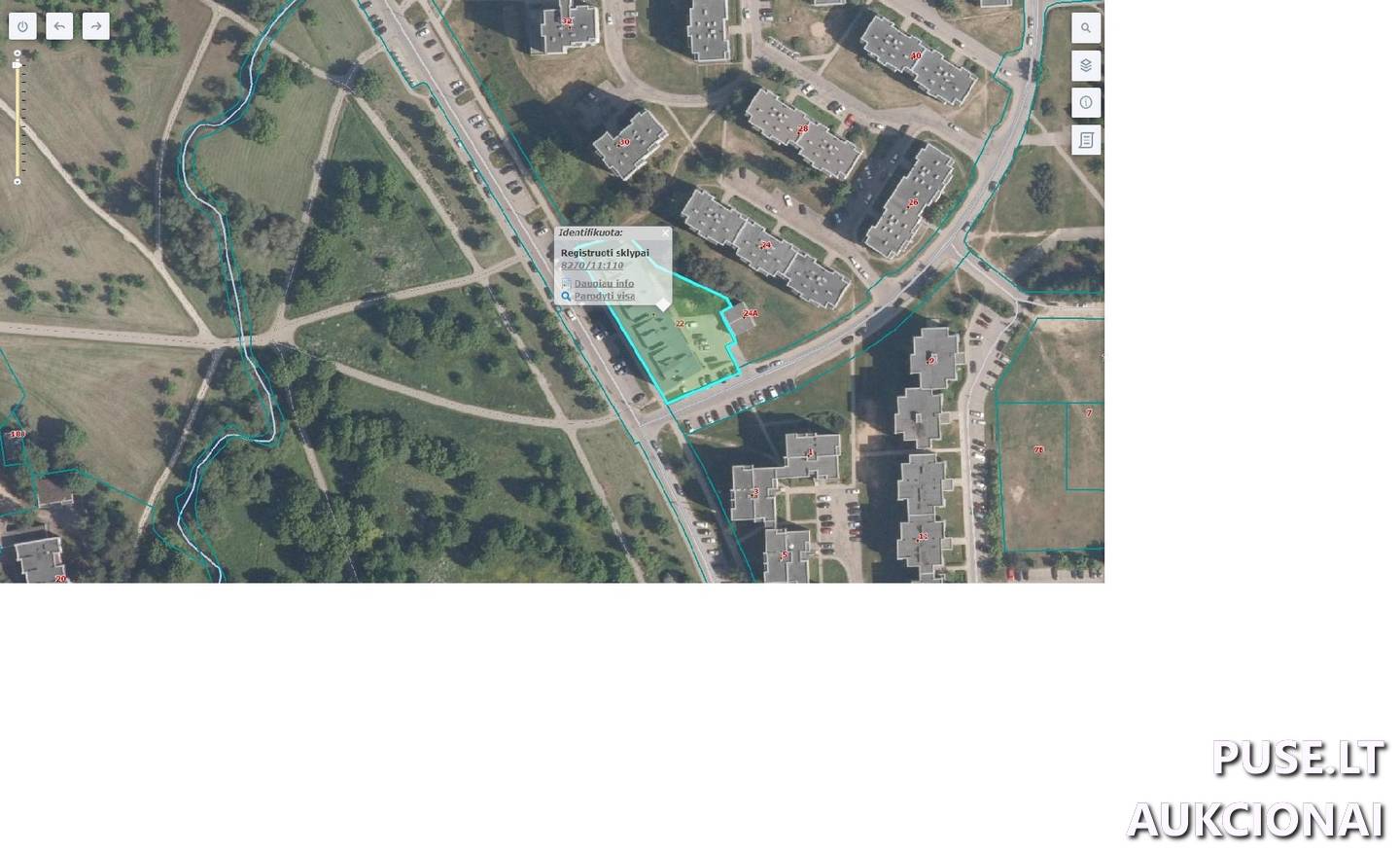Open the map layers panel
Screen dimensions: 1400x854
[x=1086, y=65]
